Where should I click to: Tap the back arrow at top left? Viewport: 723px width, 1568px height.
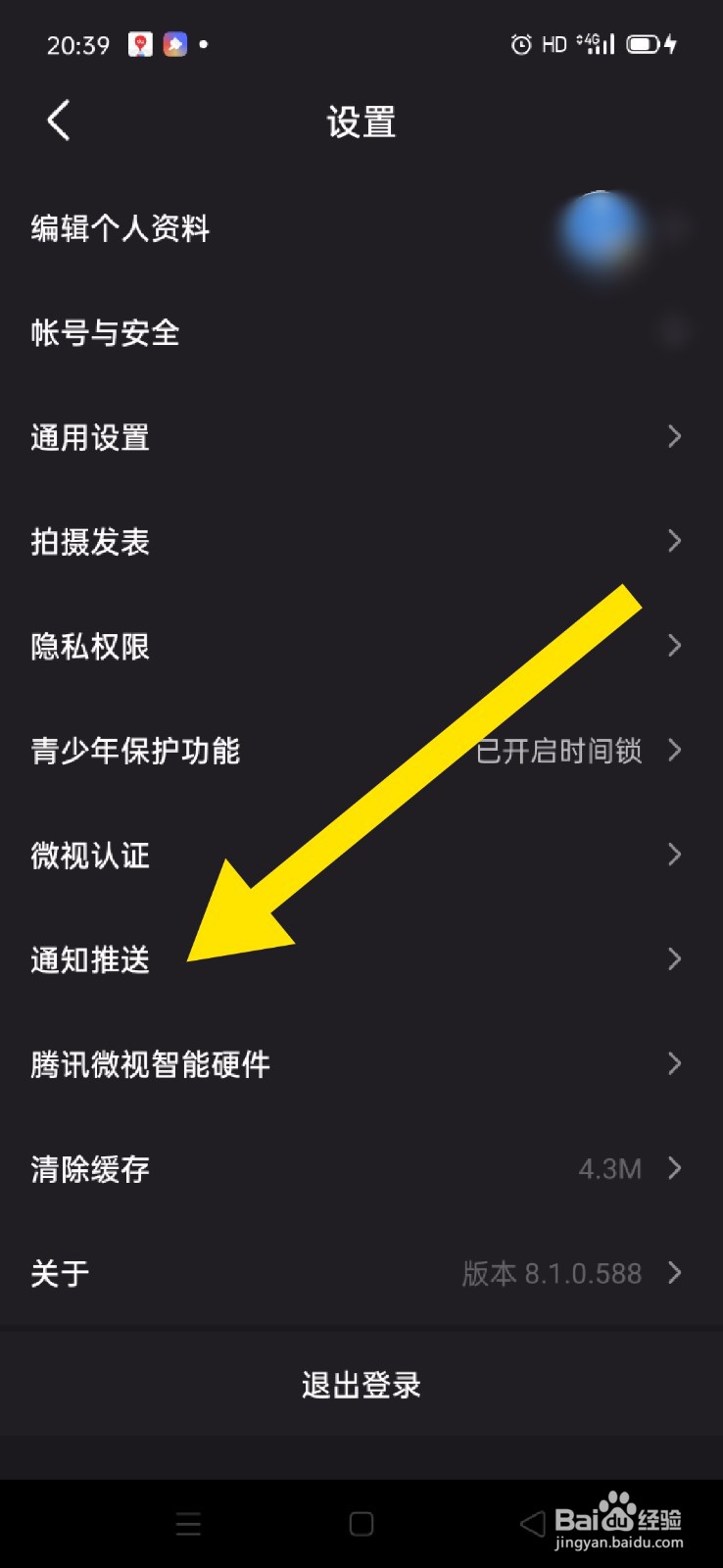pos(57,120)
